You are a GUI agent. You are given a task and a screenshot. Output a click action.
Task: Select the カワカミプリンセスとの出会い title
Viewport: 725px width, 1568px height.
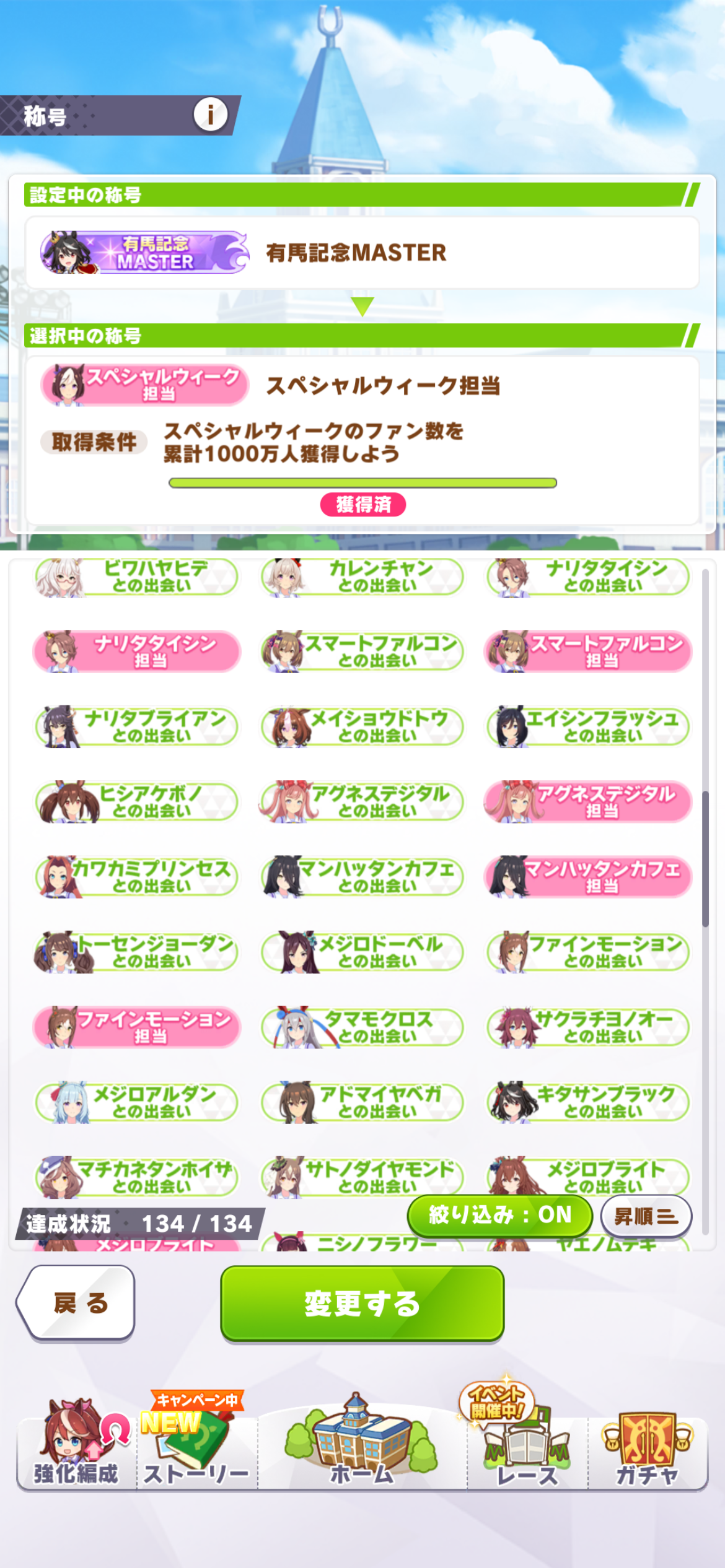tap(137, 877)
